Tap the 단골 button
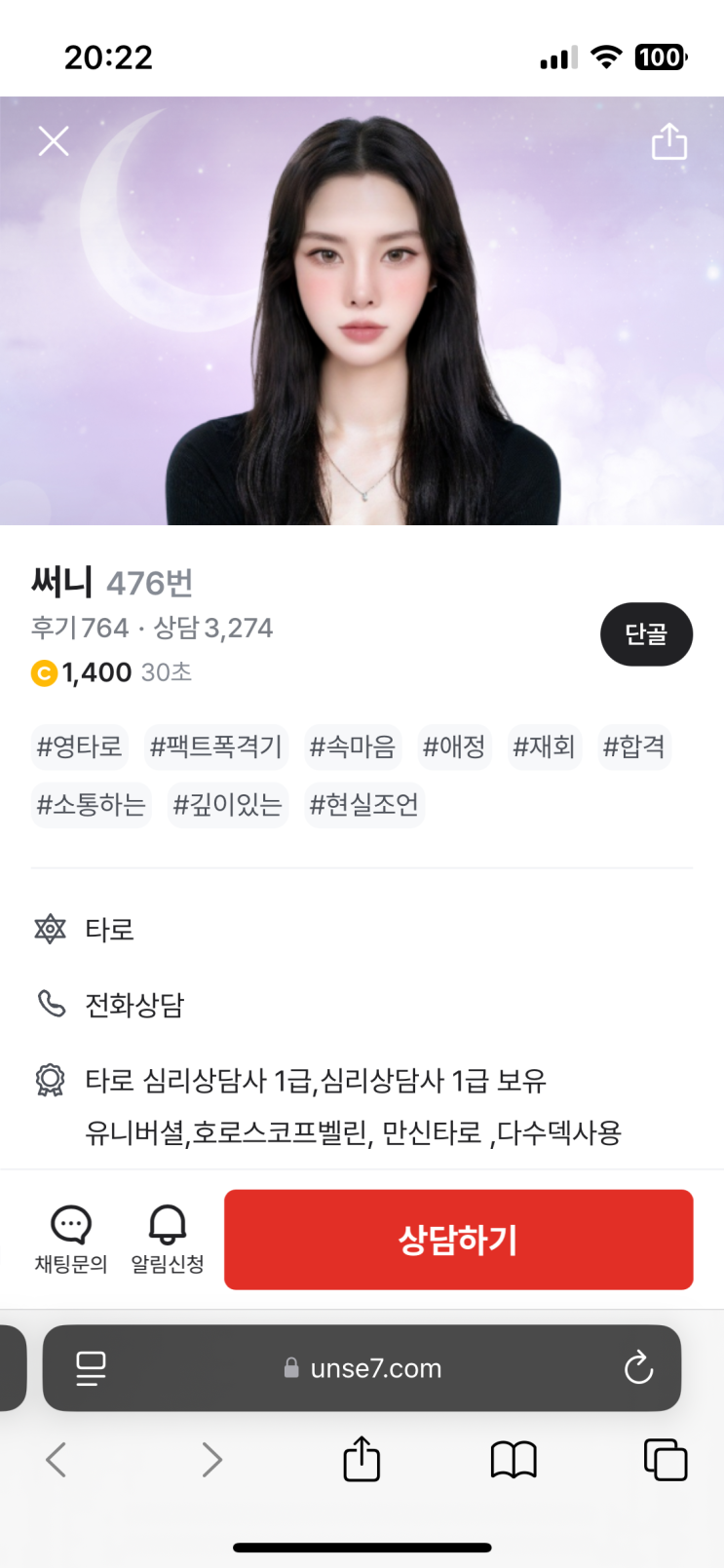Screen dimensions: 724x1568 click(646, 634)
